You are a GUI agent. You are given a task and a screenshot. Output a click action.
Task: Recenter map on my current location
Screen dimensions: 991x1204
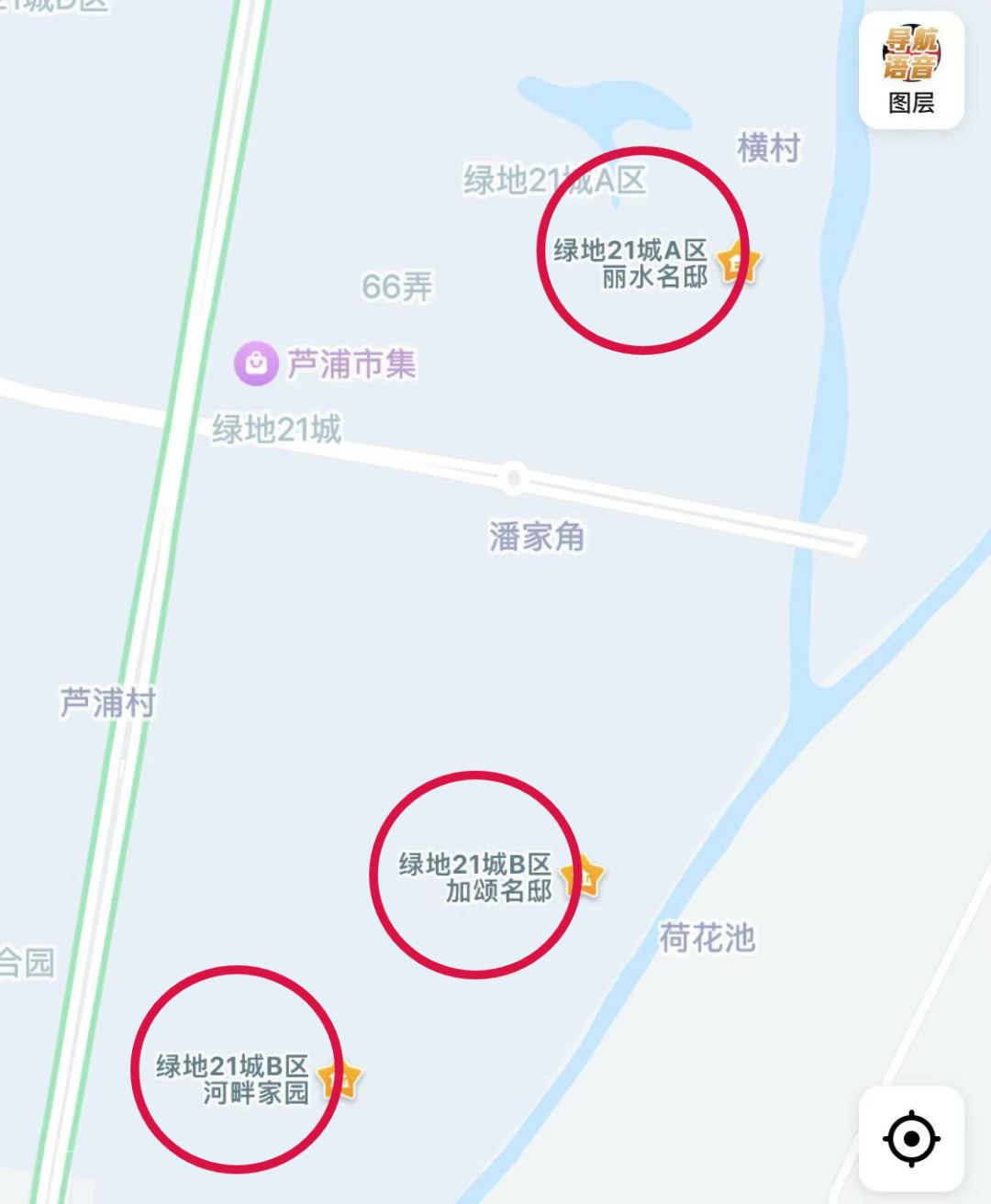[911, 1138]
